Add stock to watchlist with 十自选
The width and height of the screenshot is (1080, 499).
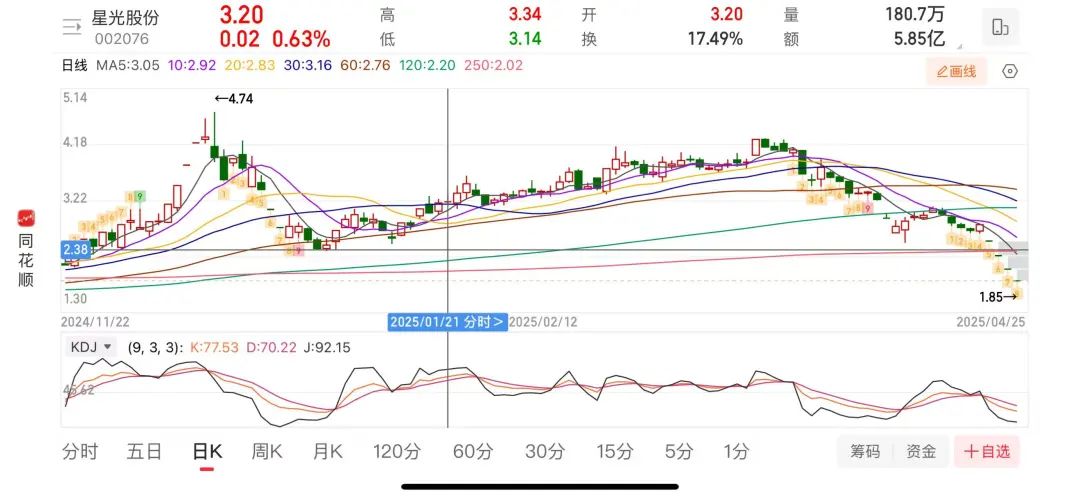click(987, 452)
